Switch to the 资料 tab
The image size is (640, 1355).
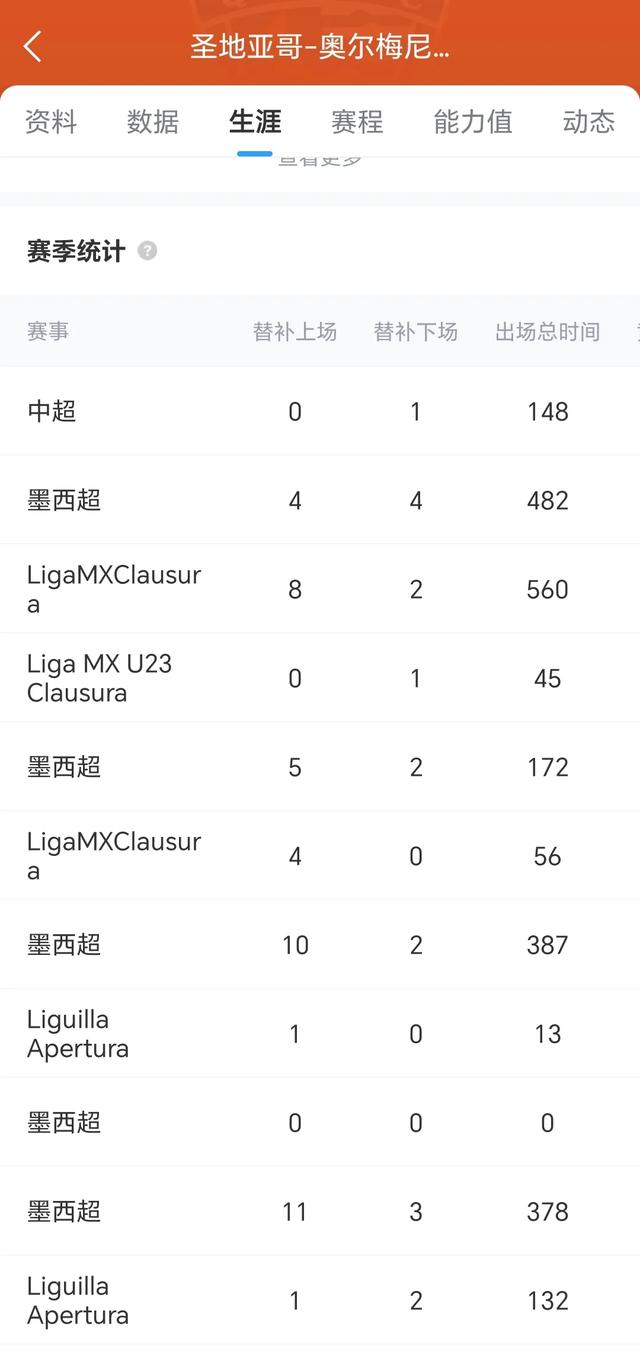(51, 122)
